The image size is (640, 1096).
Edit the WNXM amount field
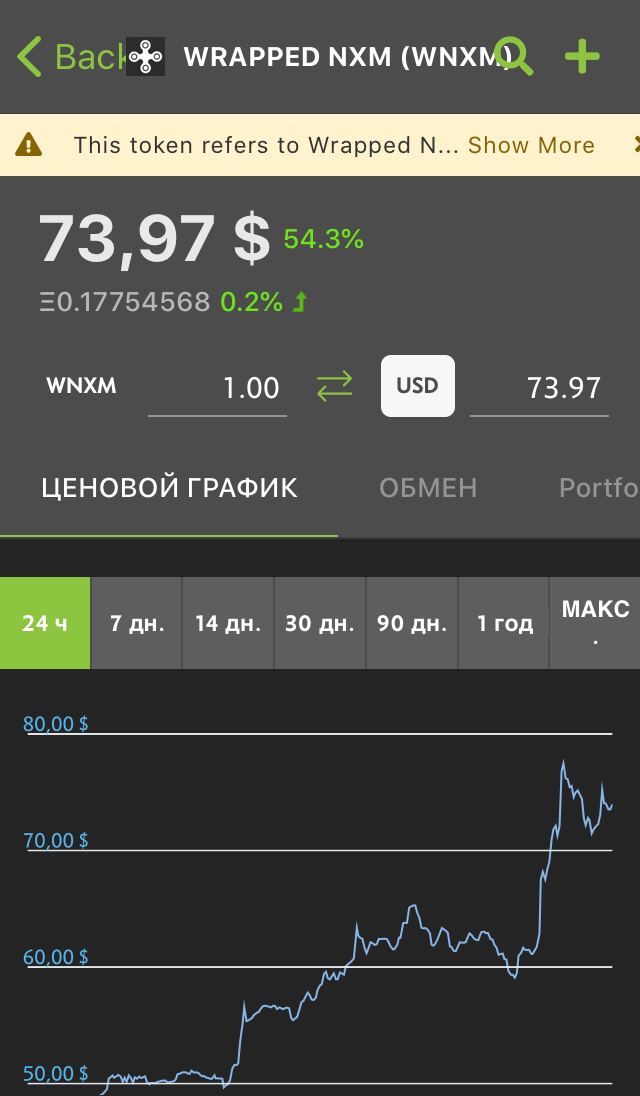click(217, 388)
